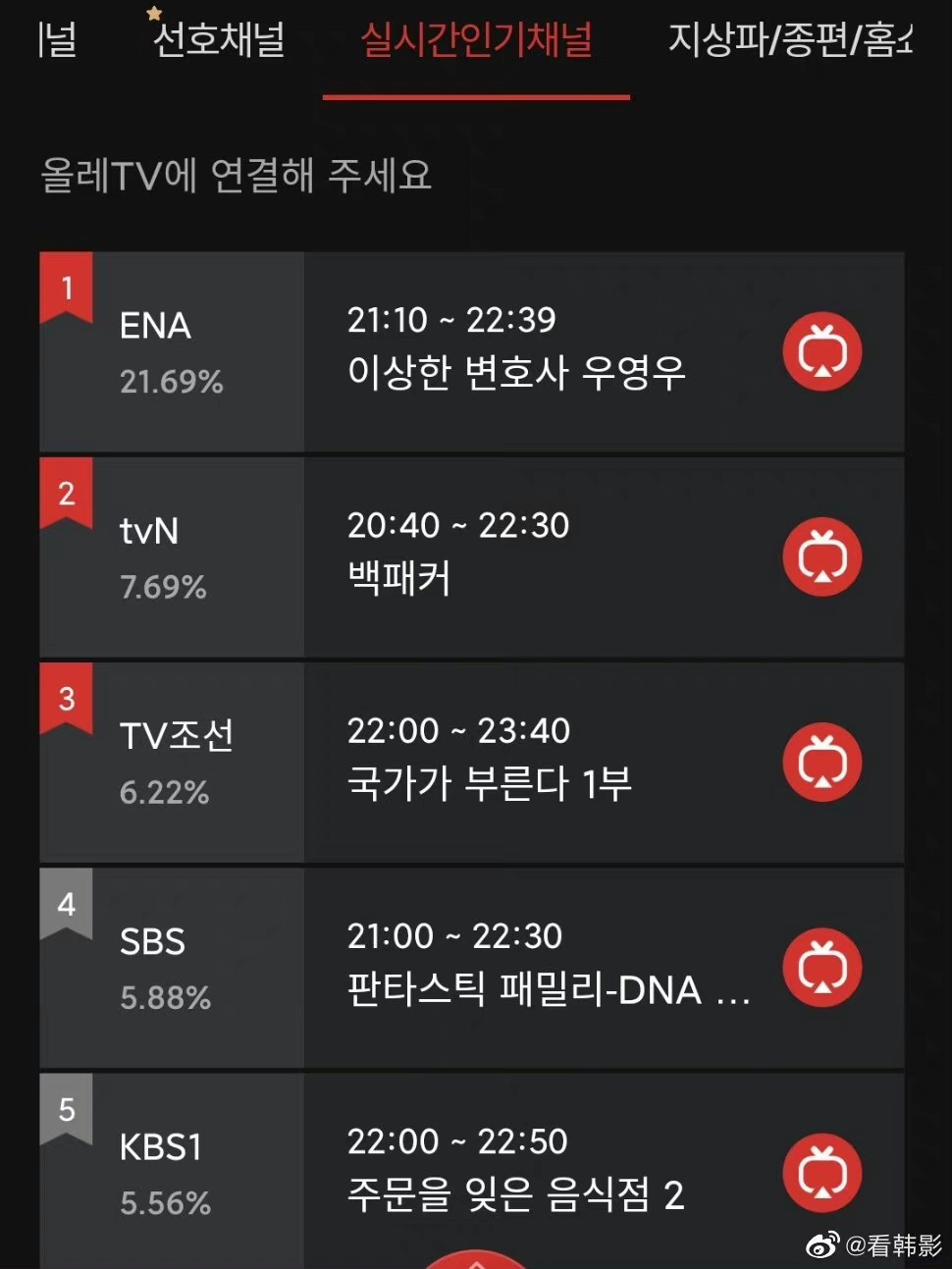Tap the TV icon for KBS1
952x1269 pixels.
coord(821,1173)
